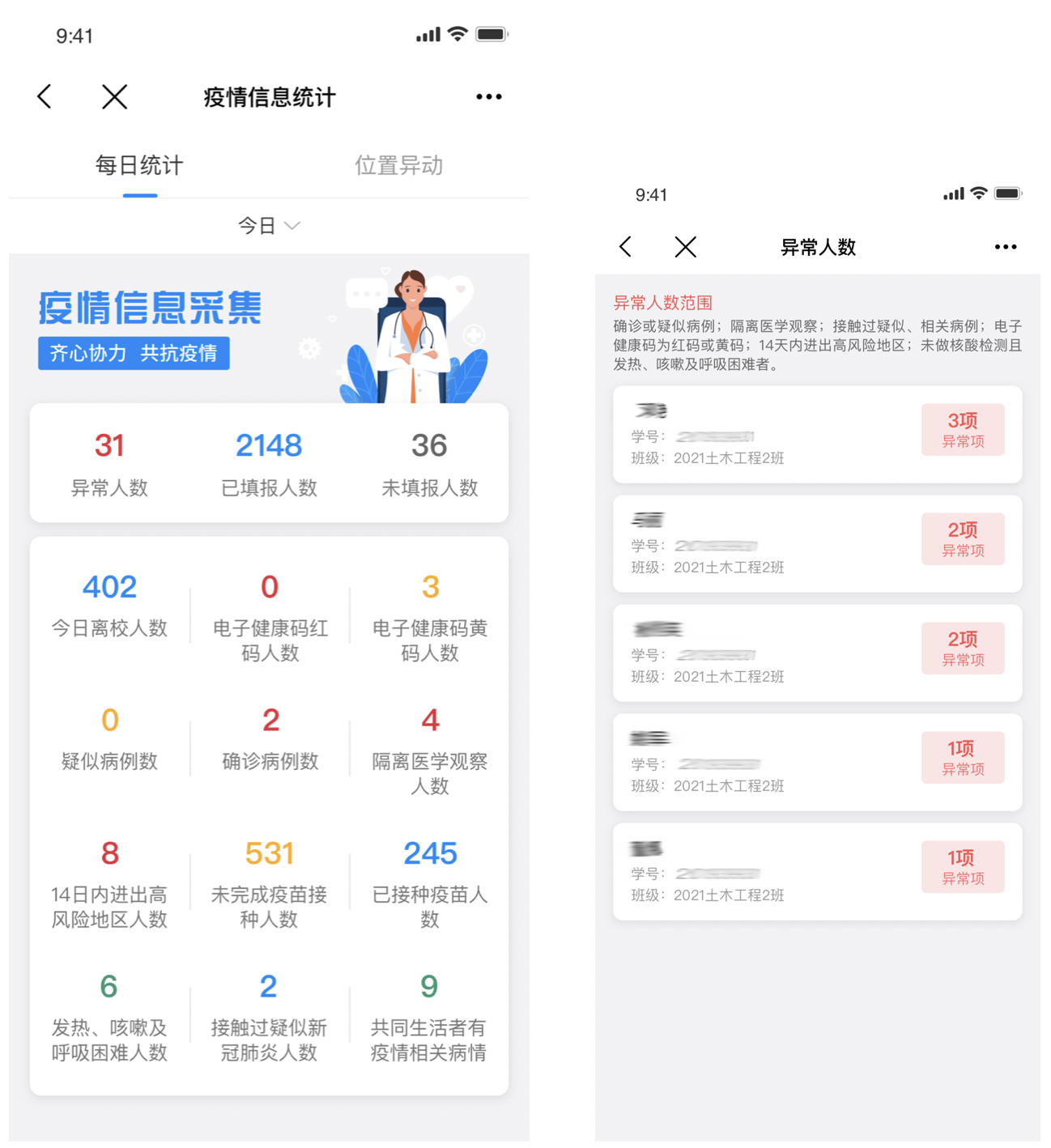Expand the 今日 date dropdown
1051x1148 pixels.
[269, 226]
